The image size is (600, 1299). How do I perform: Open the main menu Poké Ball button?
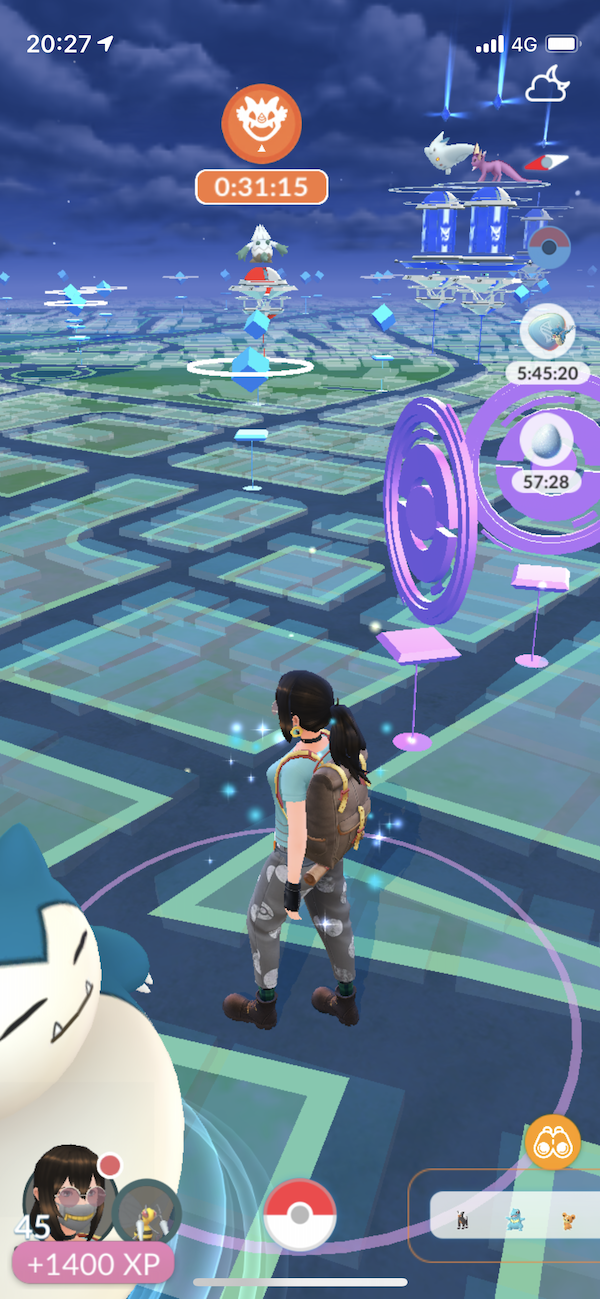pyautogui.click(x=300, y=1214)
